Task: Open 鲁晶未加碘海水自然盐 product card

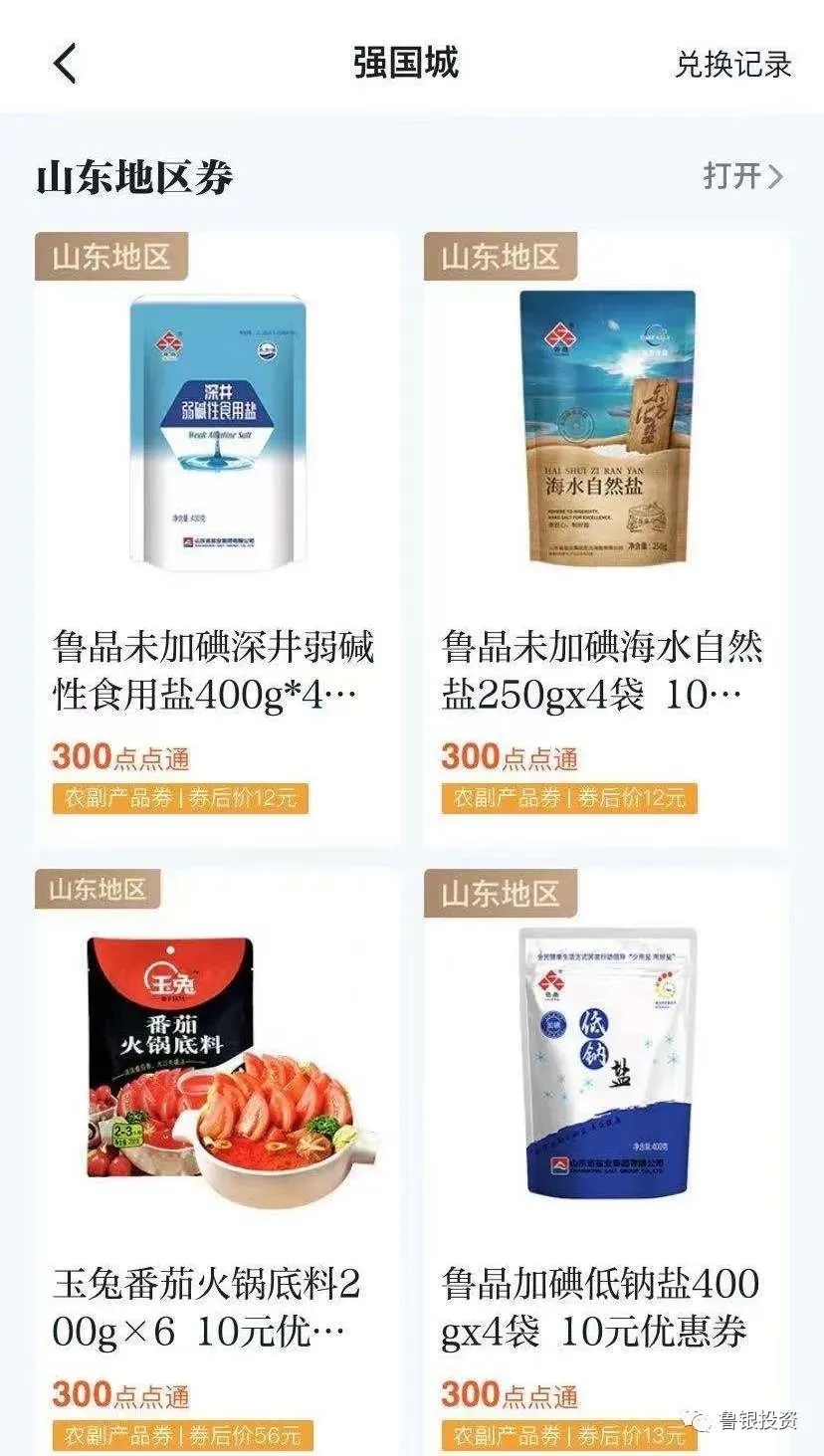Action: pos(606,537)
